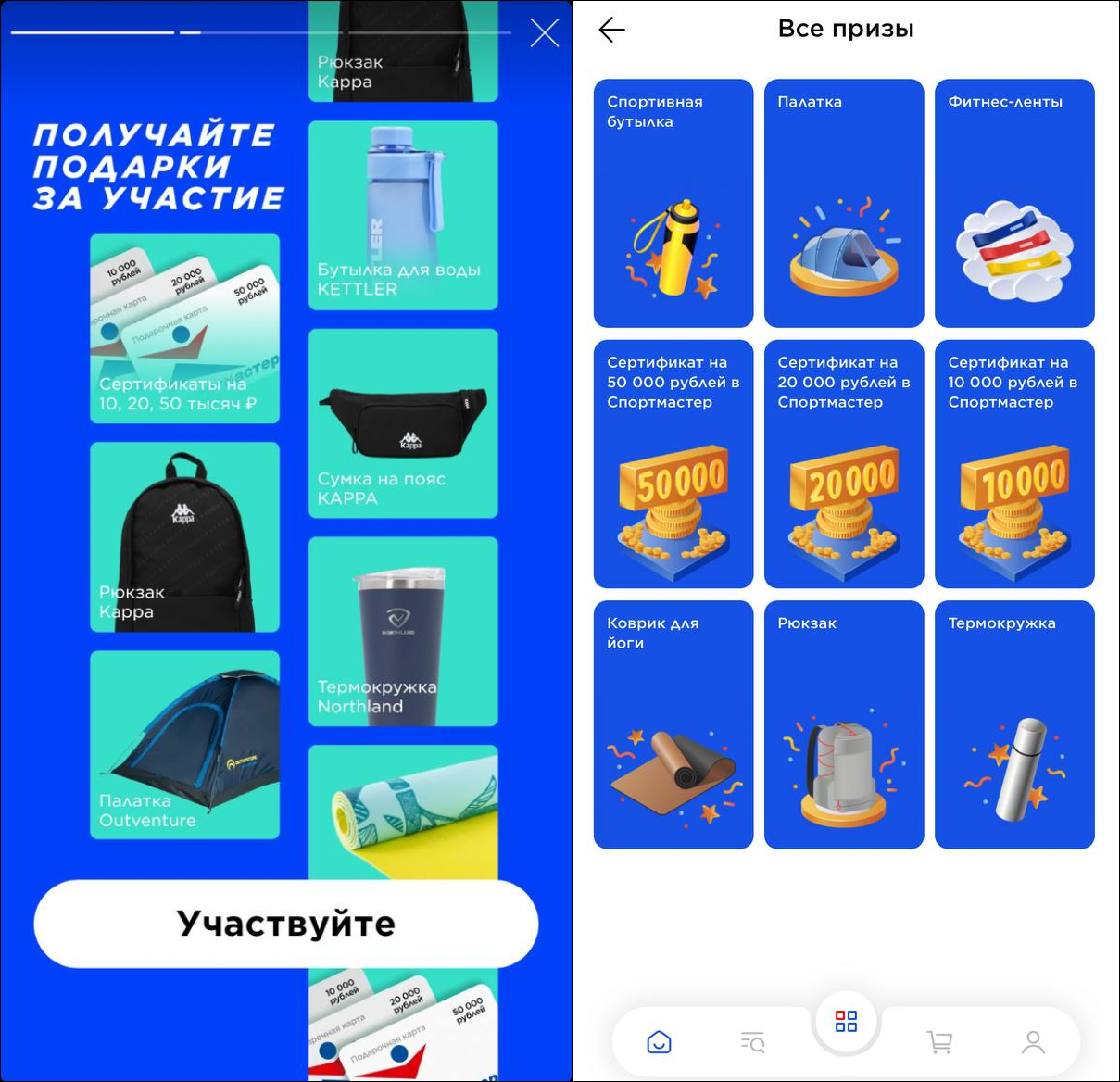1120x1082 pixels.
Task: Tap the Участвуйте button
Action: [x=286, y=924]
